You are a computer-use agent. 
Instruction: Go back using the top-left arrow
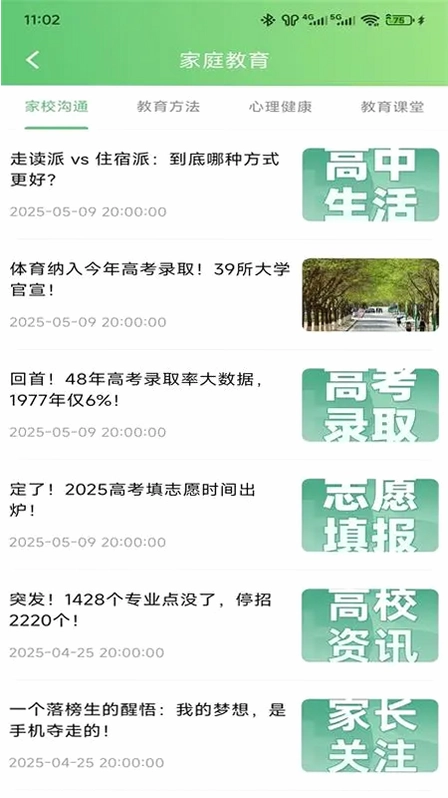click(x=33, y=60)
